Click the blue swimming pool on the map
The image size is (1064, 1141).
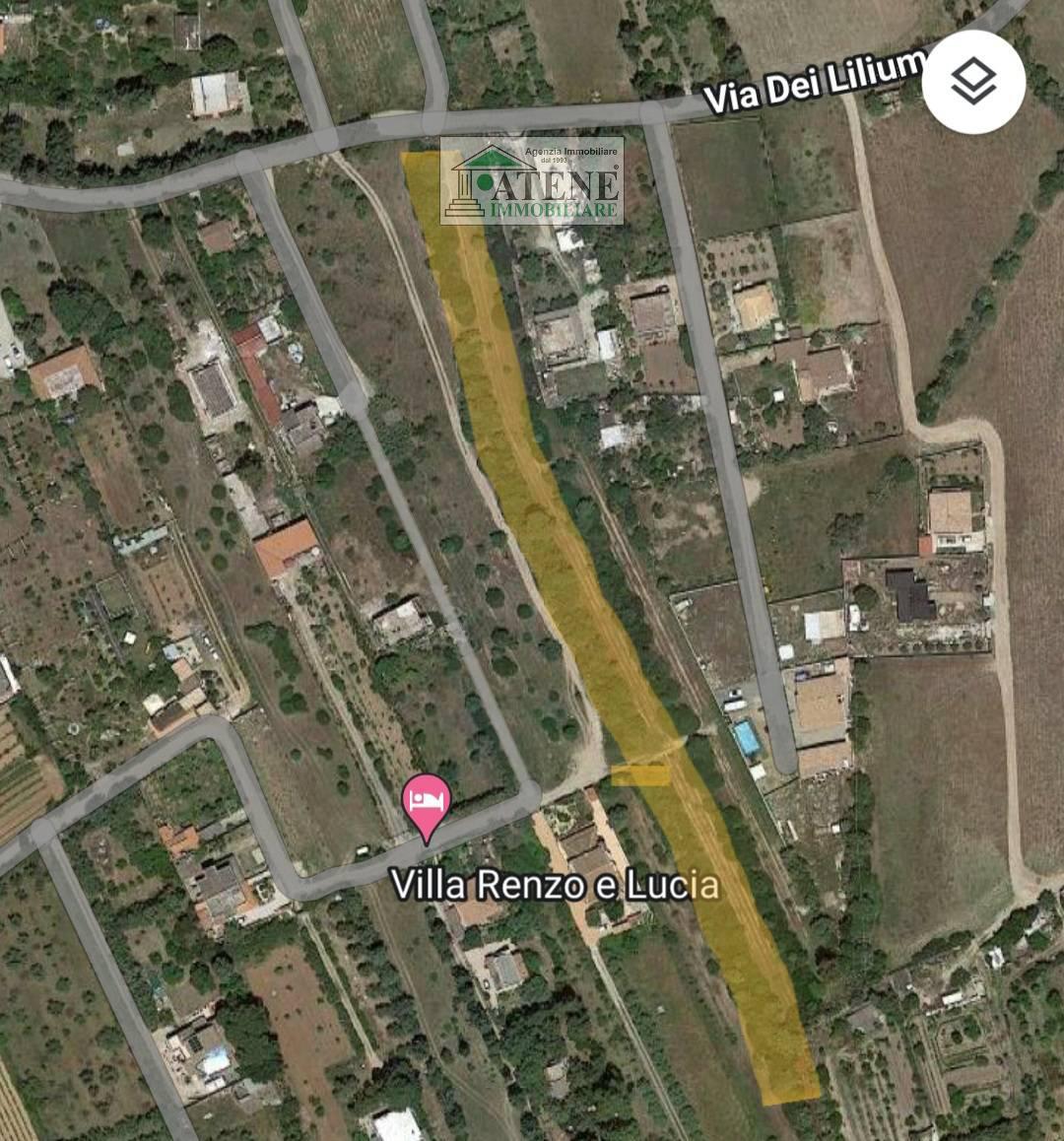coord(746,734)
